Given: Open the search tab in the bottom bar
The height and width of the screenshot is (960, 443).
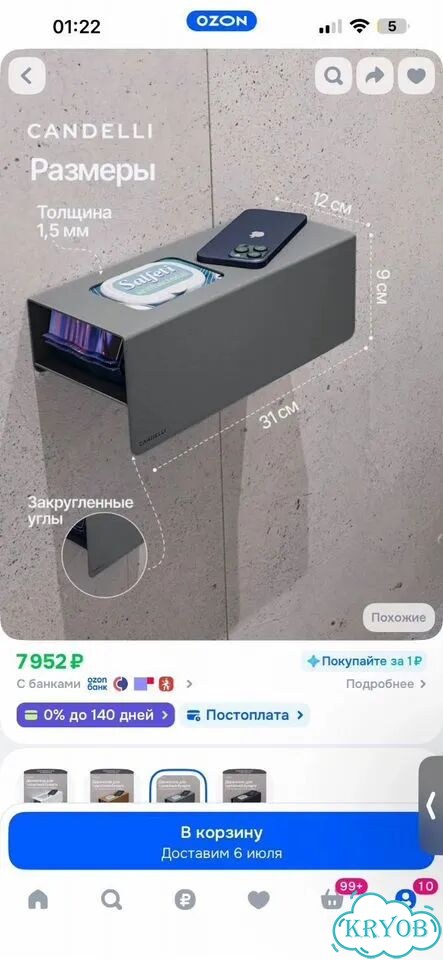Looking at the screenshot, I should pos(111,899).
